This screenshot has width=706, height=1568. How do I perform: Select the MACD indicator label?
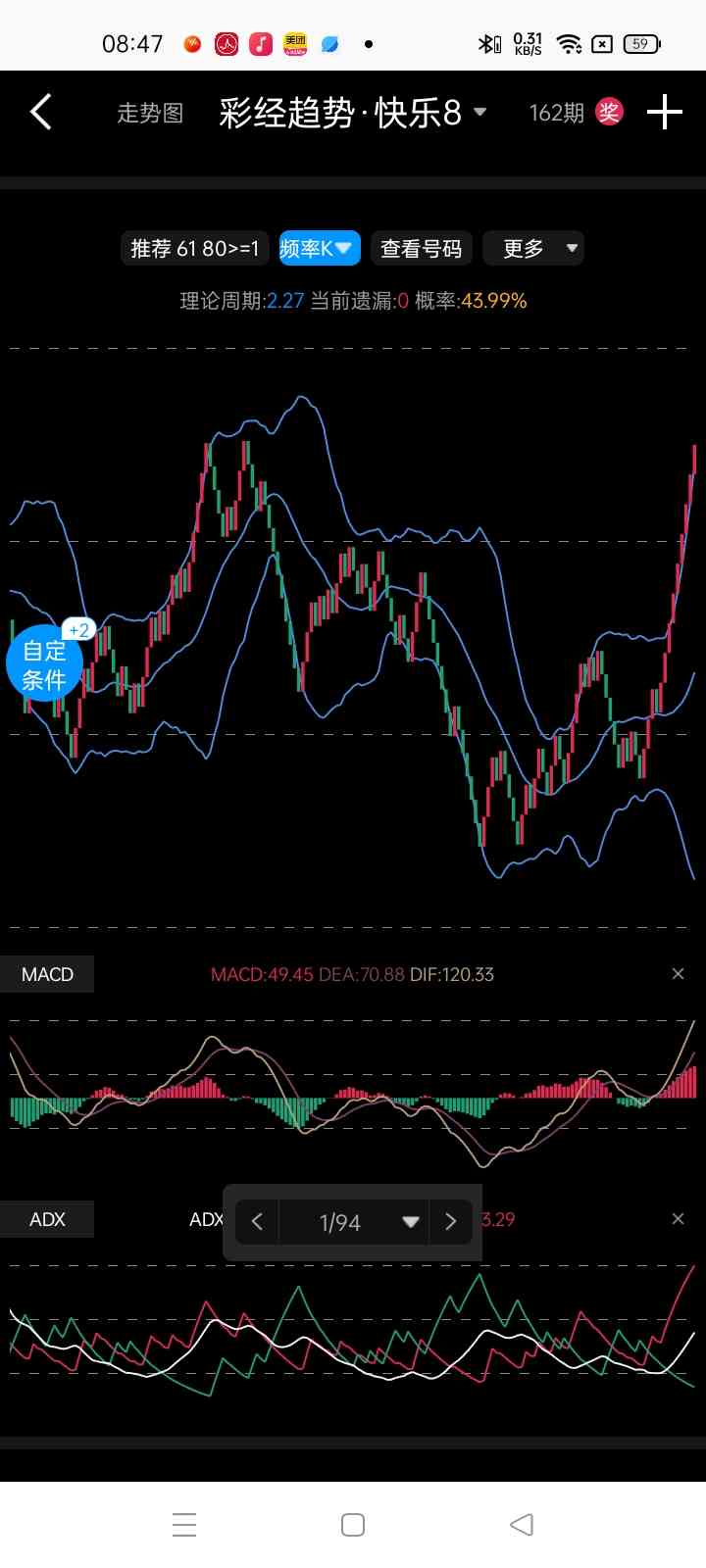[x=47, y=974]
